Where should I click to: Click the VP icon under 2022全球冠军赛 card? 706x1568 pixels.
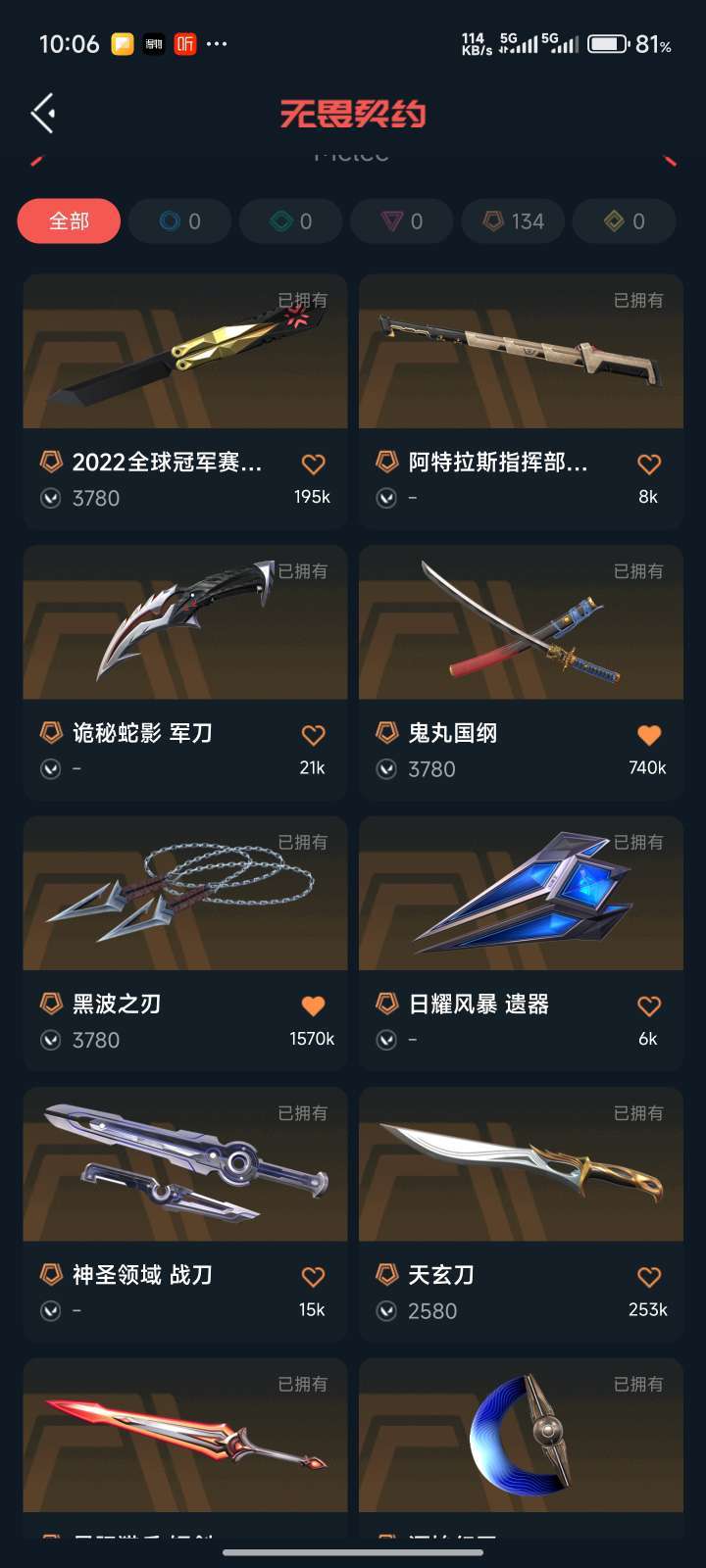pyautogui.click(x=53, y=498)
